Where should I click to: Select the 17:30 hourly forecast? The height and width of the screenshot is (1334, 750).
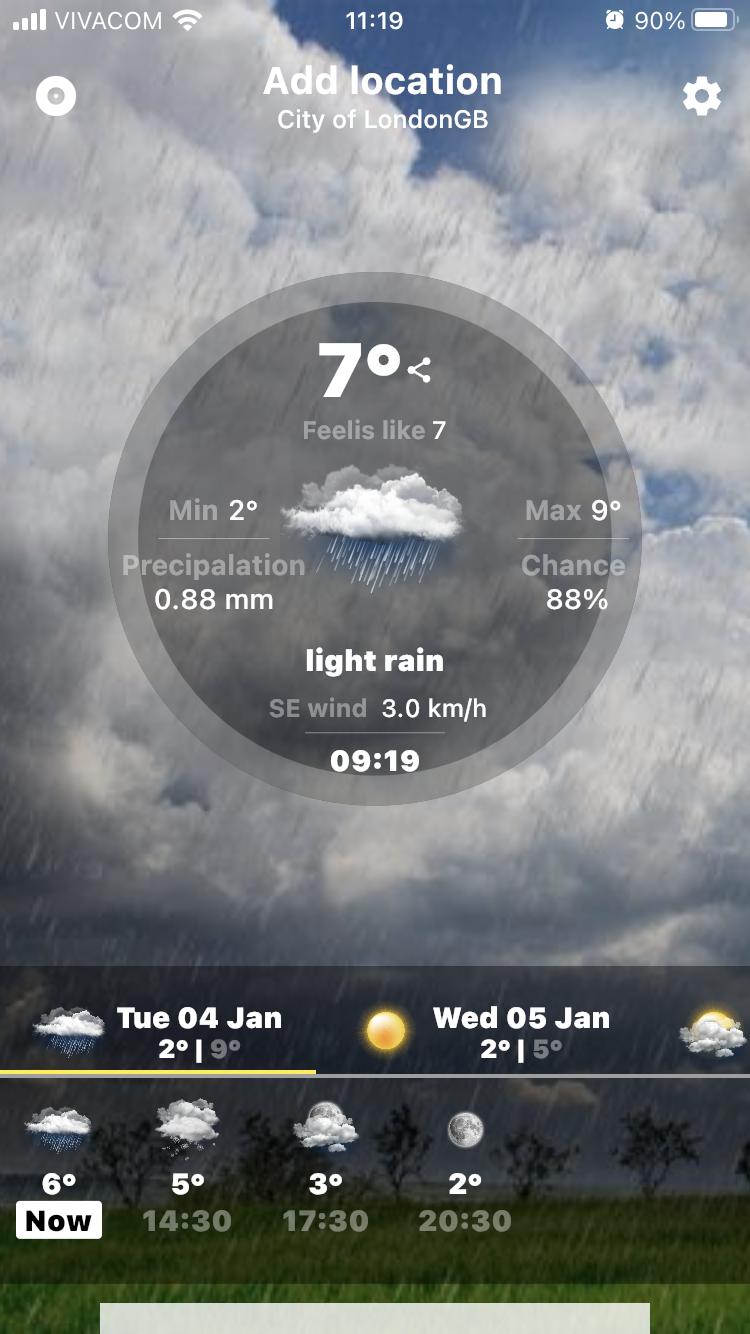(326, 1169)
